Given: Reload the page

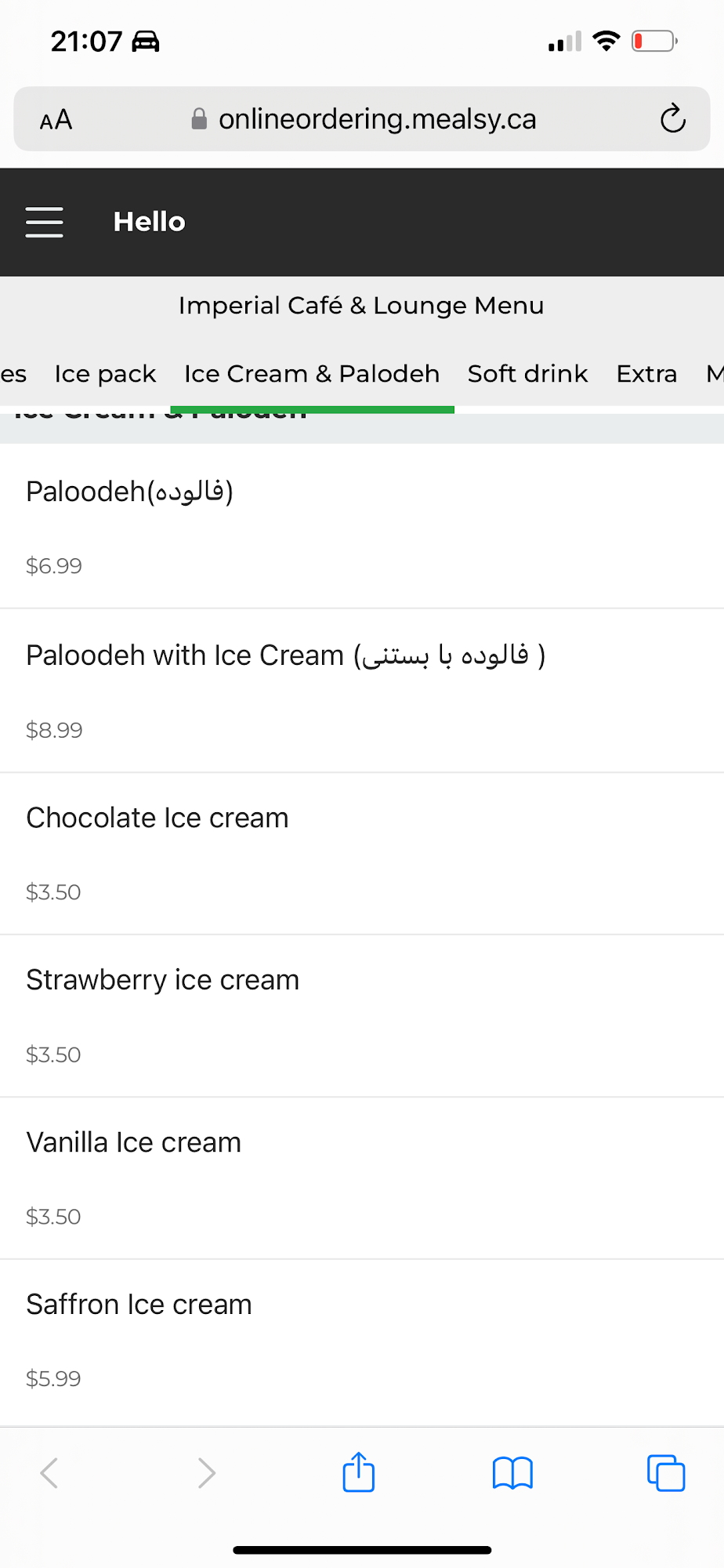Looking at the screenshot, I should click(672, 119).
